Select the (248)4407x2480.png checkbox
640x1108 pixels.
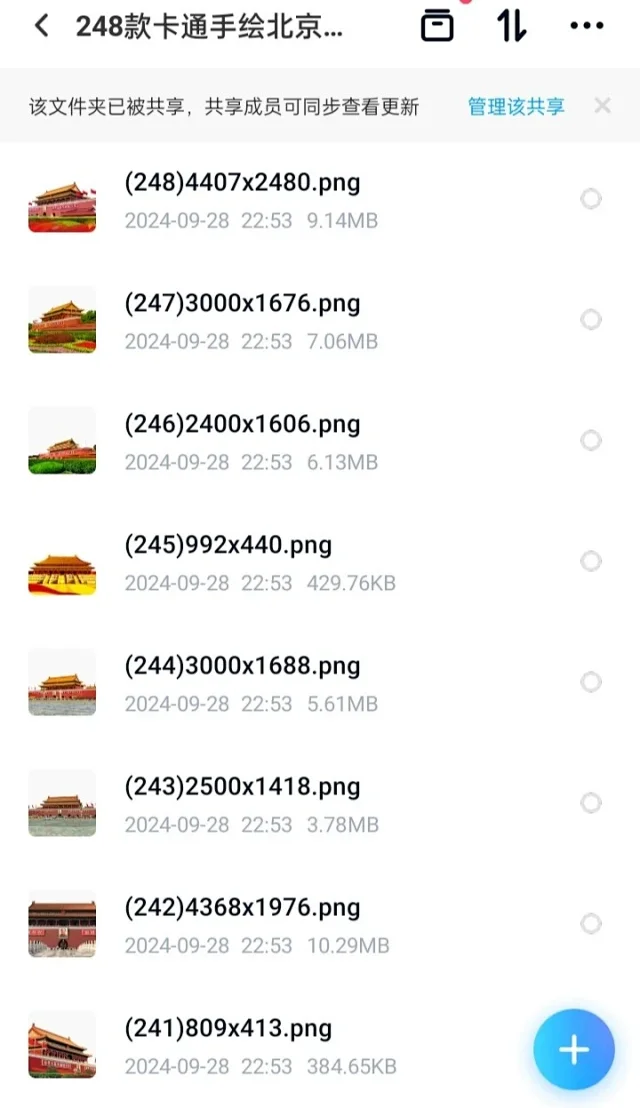591,199
